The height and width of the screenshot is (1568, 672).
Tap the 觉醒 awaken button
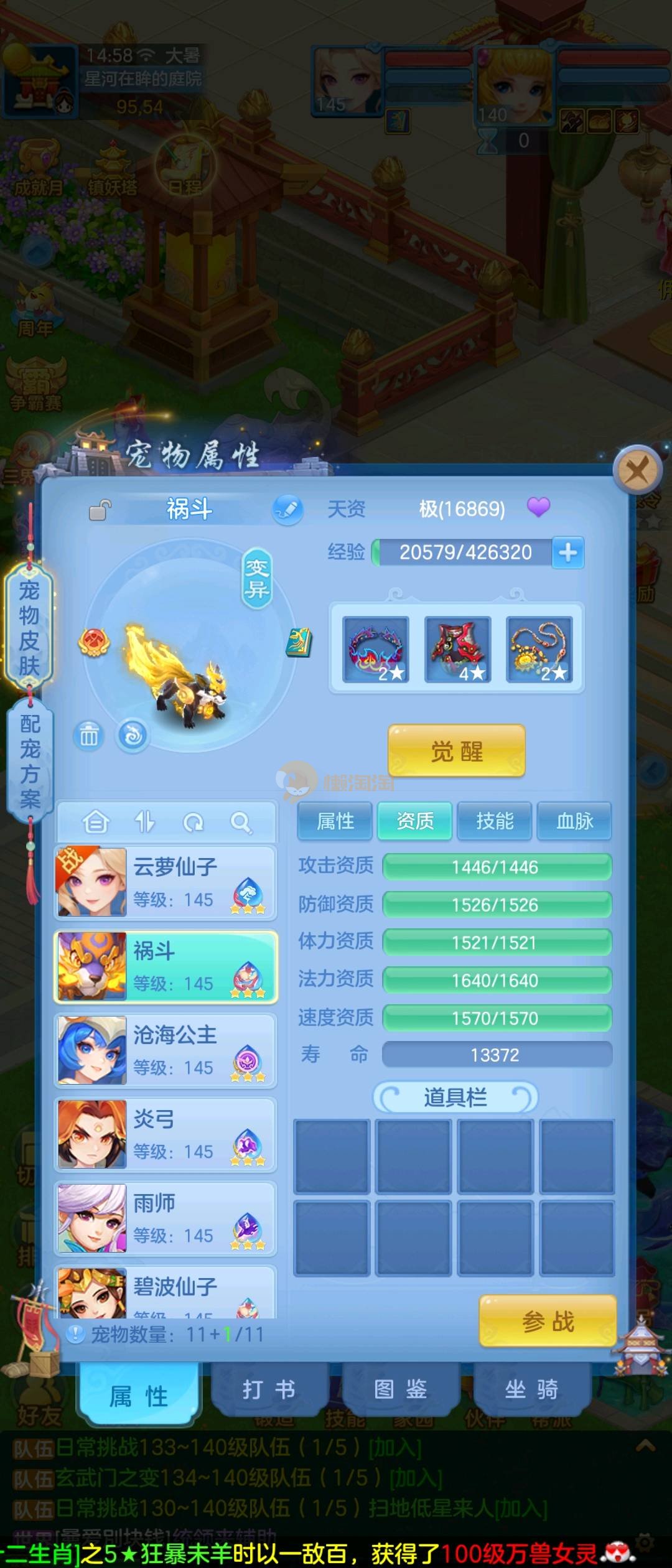coord(456,751)
